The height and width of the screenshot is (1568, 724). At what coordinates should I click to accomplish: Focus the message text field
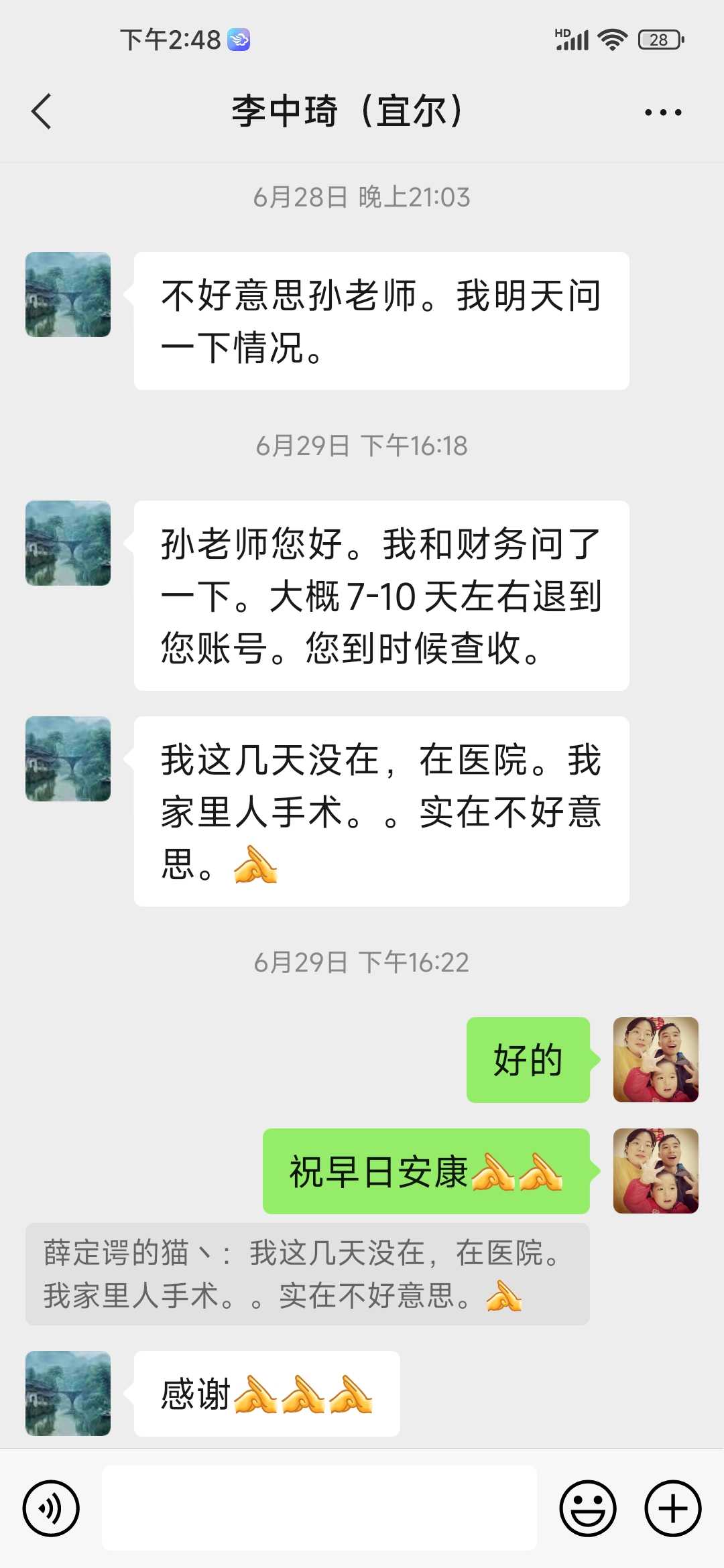point(319,1508)
